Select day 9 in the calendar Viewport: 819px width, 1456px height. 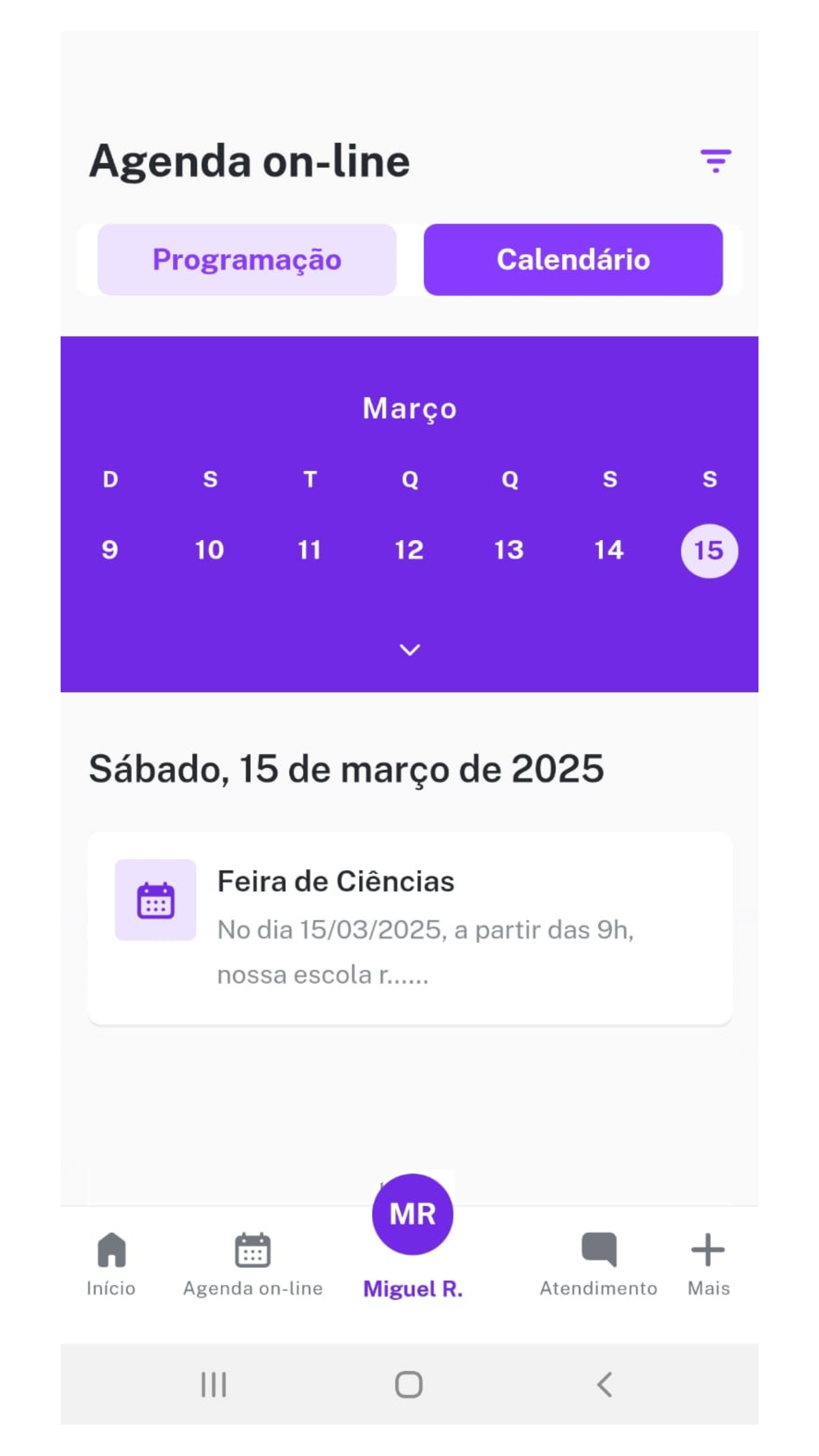pos(110,550)
